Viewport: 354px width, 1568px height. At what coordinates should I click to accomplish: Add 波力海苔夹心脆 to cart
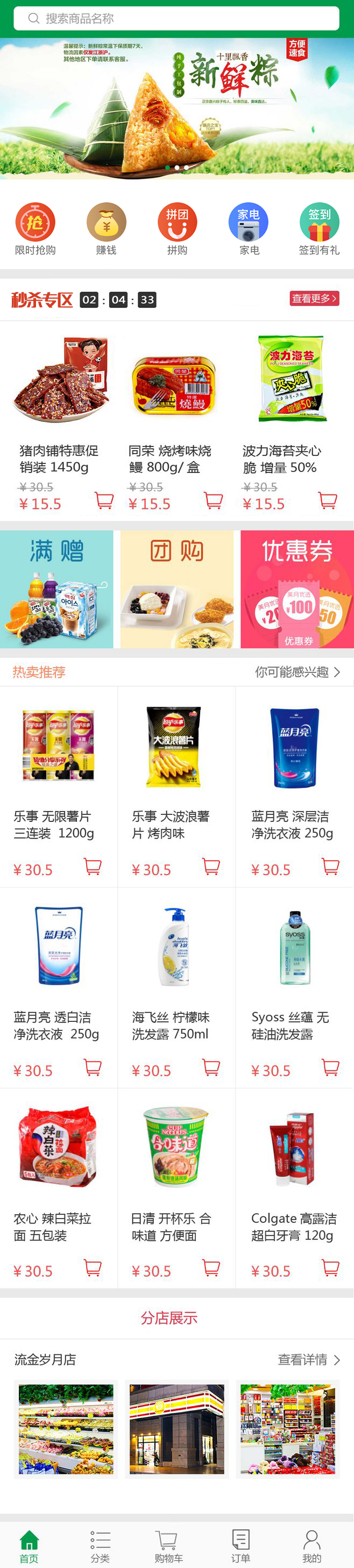328,500
